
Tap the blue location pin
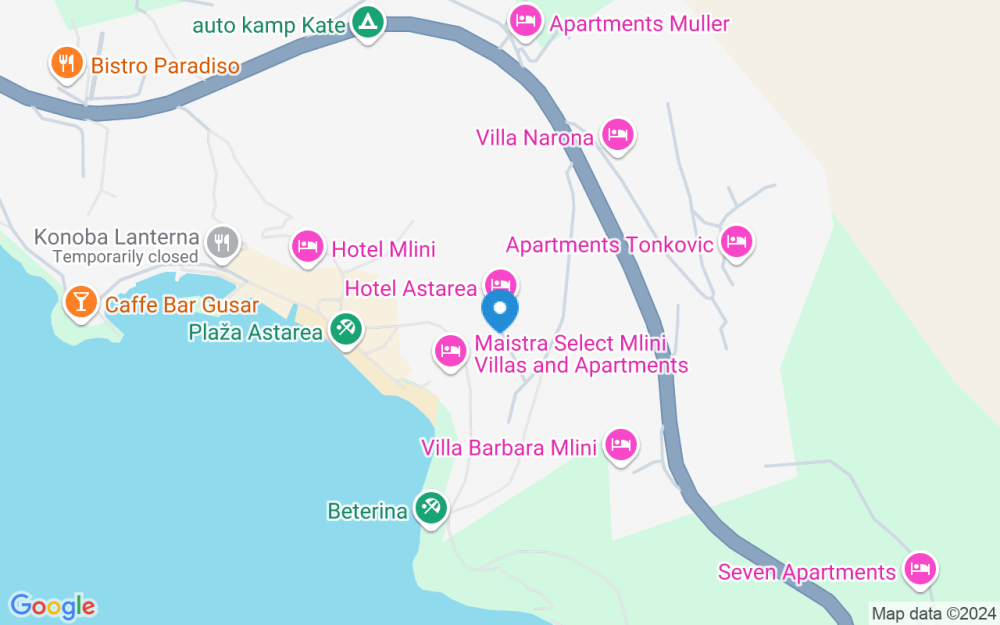(x=500, y=311)
